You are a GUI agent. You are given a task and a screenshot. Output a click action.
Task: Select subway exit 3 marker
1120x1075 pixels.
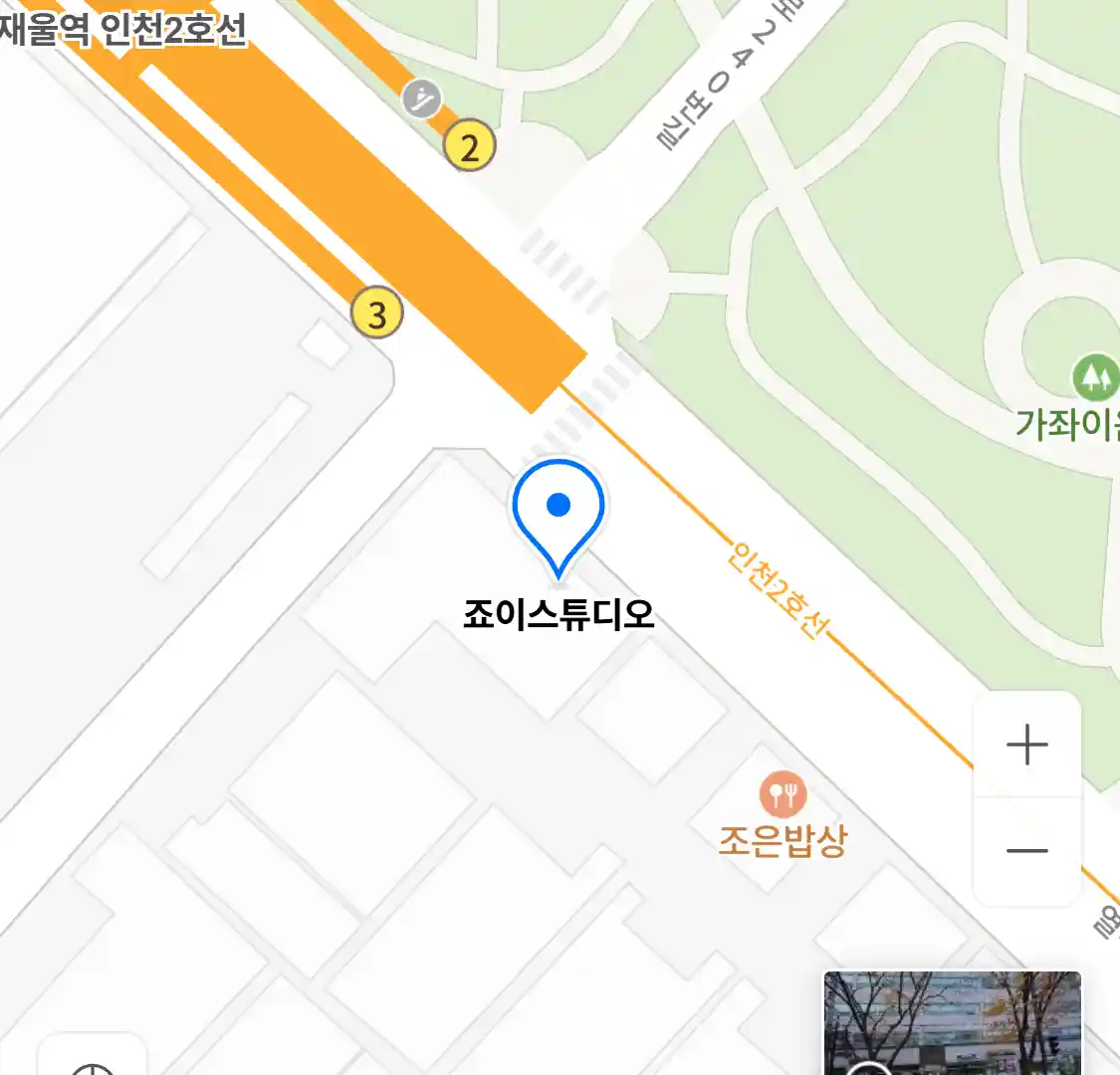point(376,315)
